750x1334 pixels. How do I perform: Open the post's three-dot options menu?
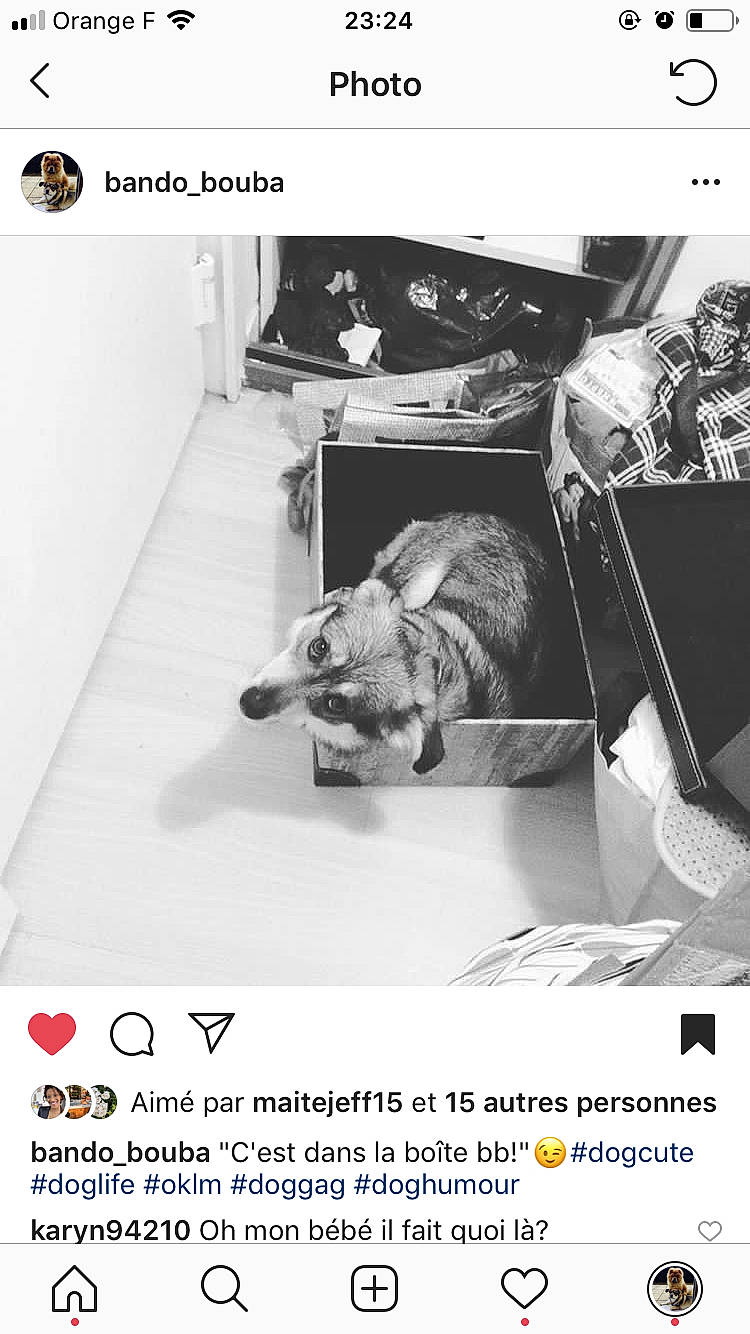click(705, 182)
